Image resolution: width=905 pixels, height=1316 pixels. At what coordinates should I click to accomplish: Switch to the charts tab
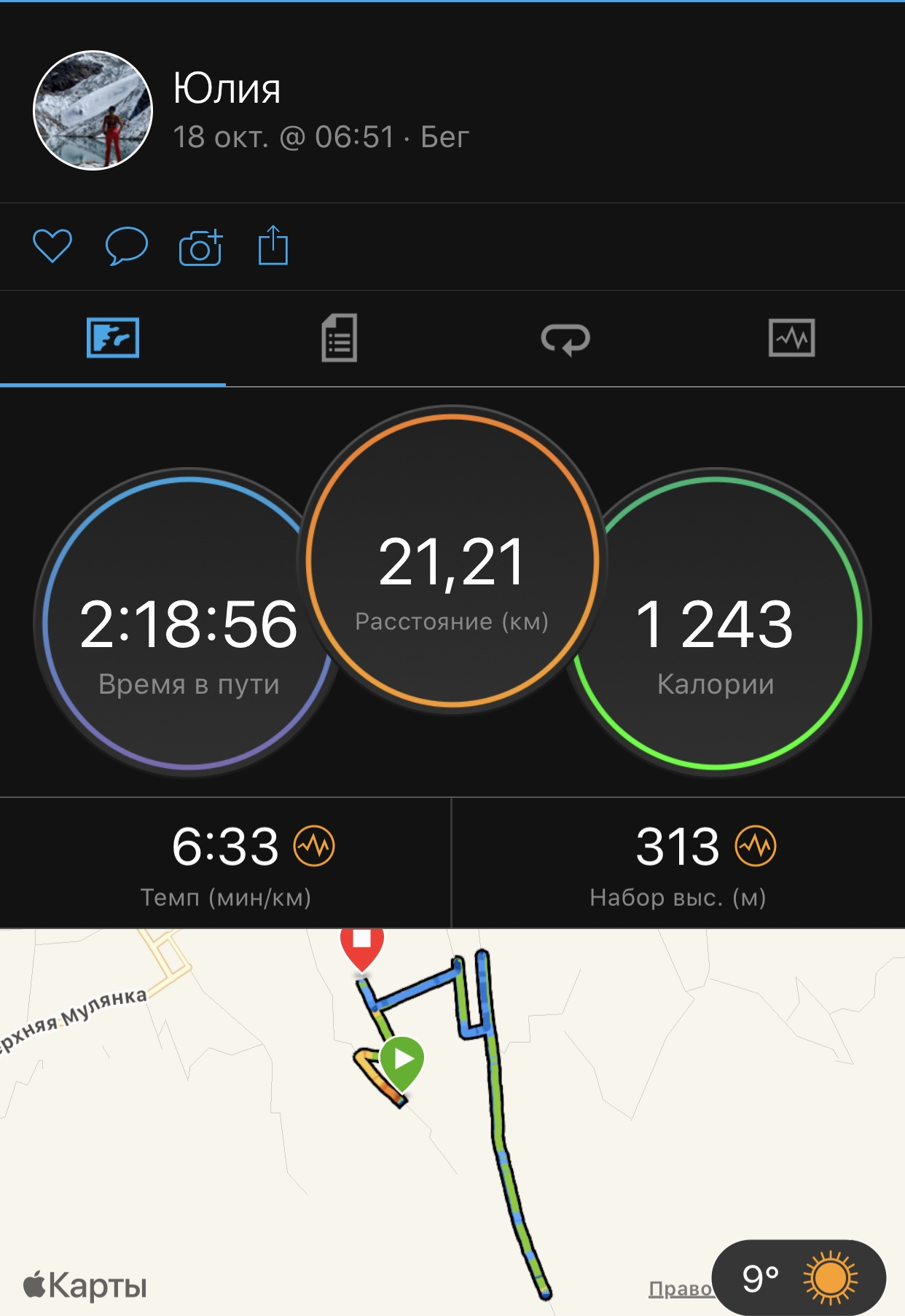791,338
